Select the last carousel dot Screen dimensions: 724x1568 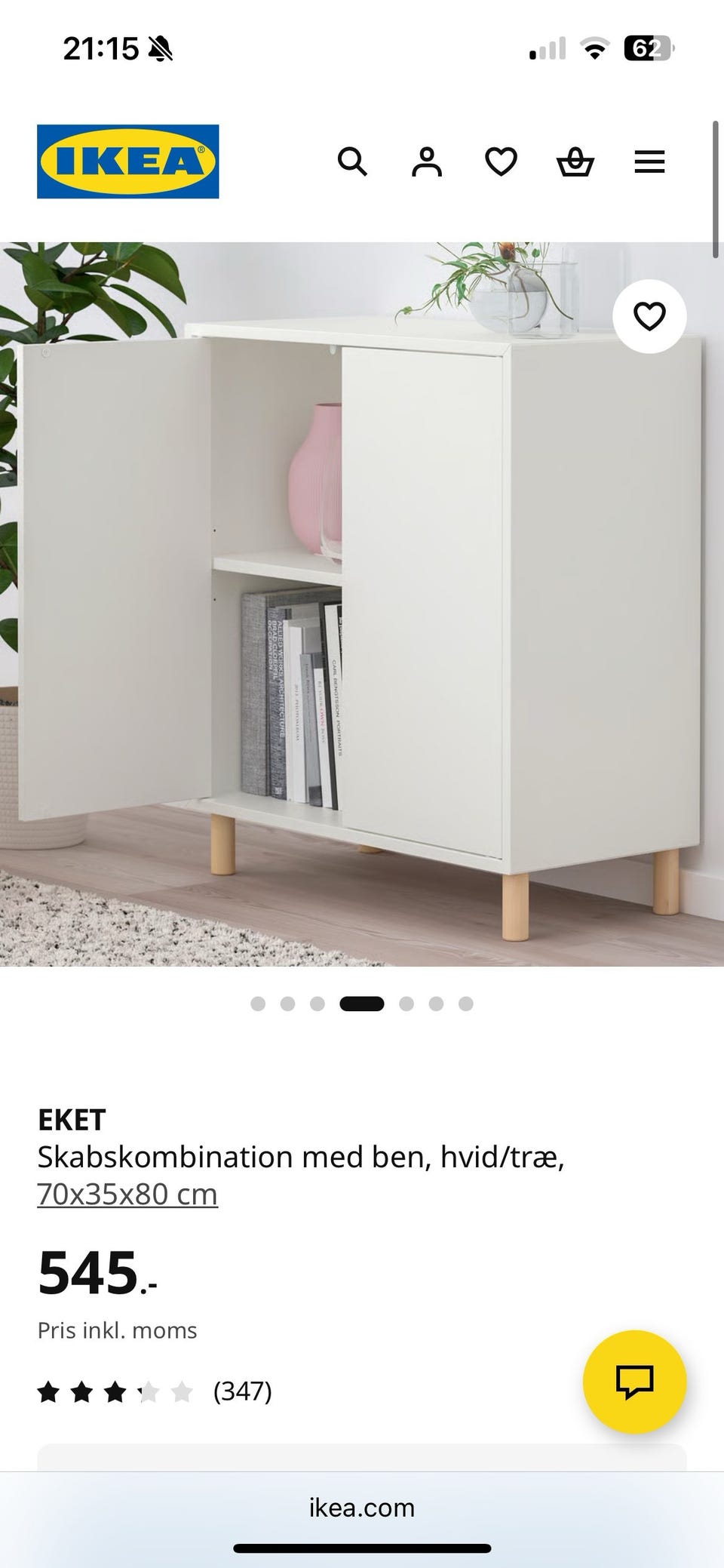coord(465,1004)
